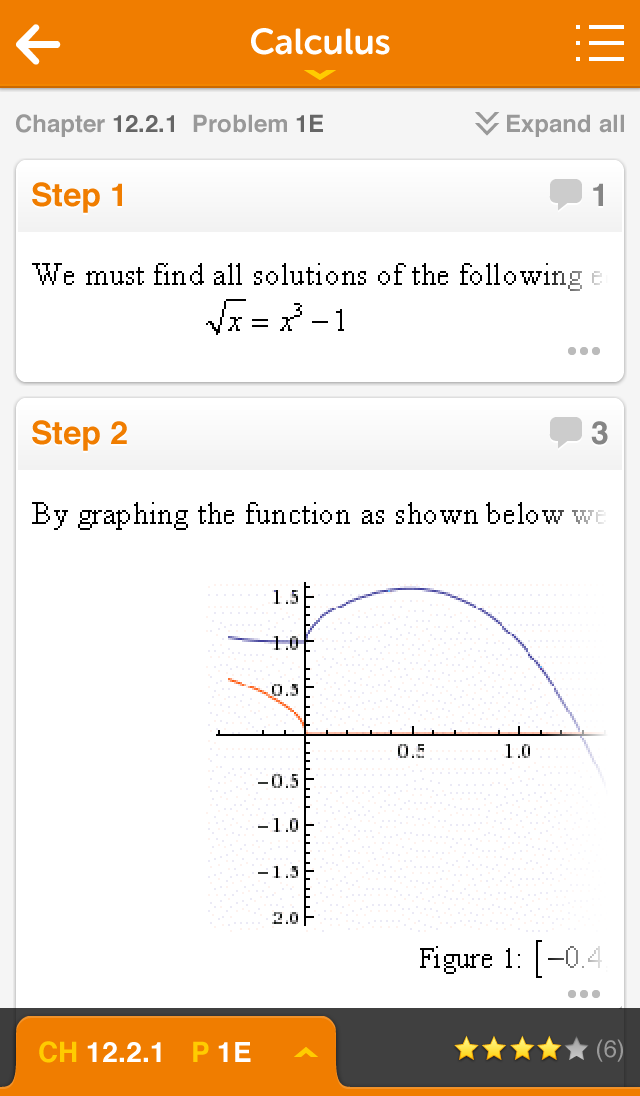Go back using the arrow icon
Screen dimensions: 640x1096
pyautogui.click(x=38, y=43)
